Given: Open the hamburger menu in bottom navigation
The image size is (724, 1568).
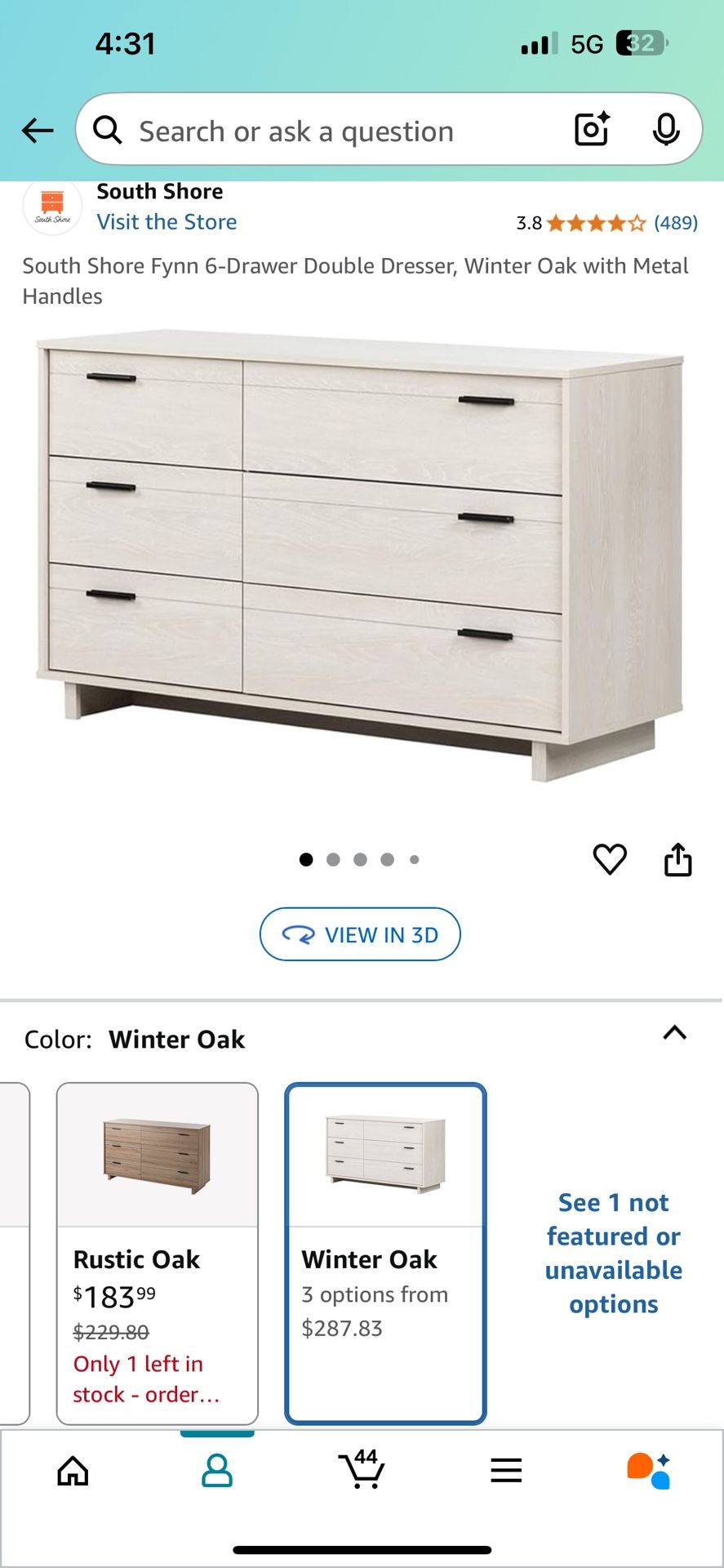Looking at the screenshot, I should click(x=506, y=1470).
